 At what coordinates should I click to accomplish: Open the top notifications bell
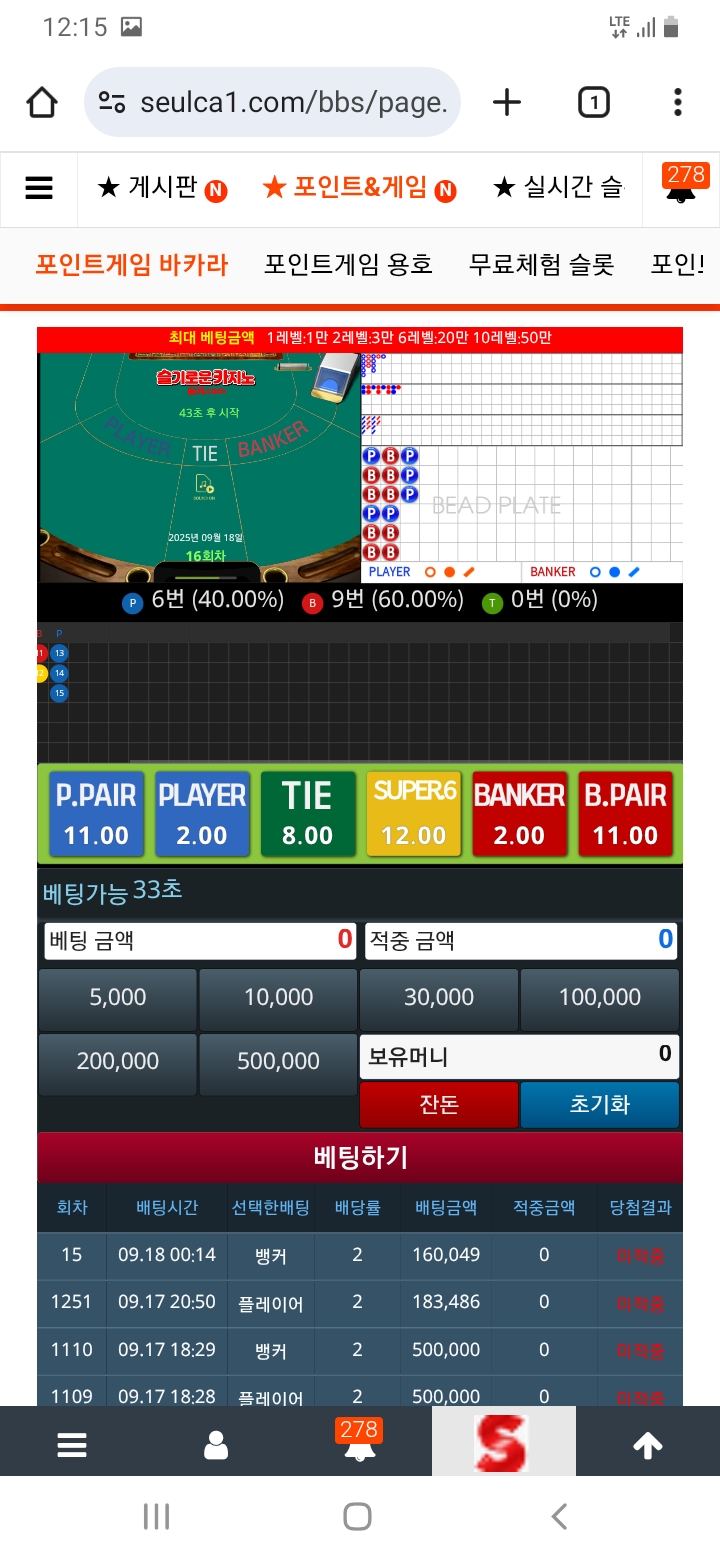tap(685, 185)
